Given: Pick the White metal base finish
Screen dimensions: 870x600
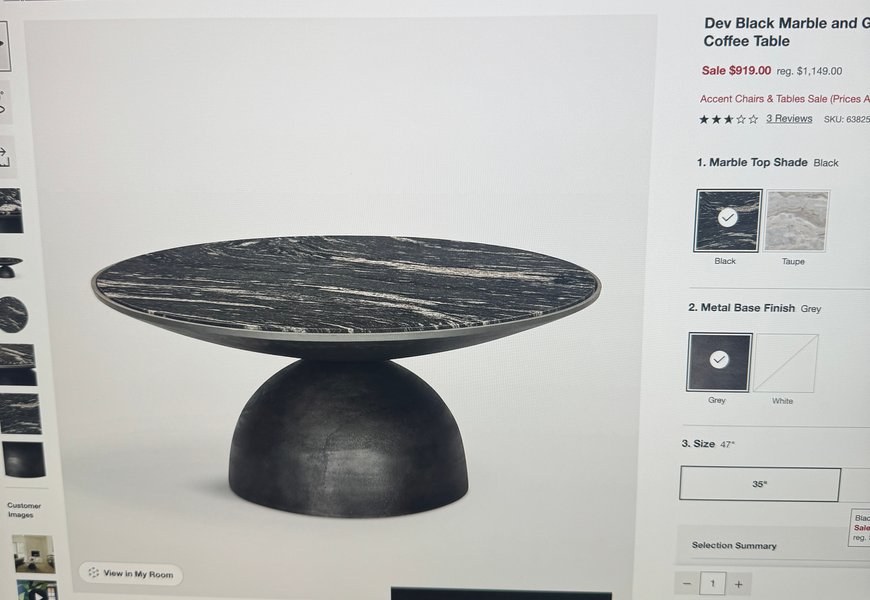Looking at the screenshot, I should point(785,363).
